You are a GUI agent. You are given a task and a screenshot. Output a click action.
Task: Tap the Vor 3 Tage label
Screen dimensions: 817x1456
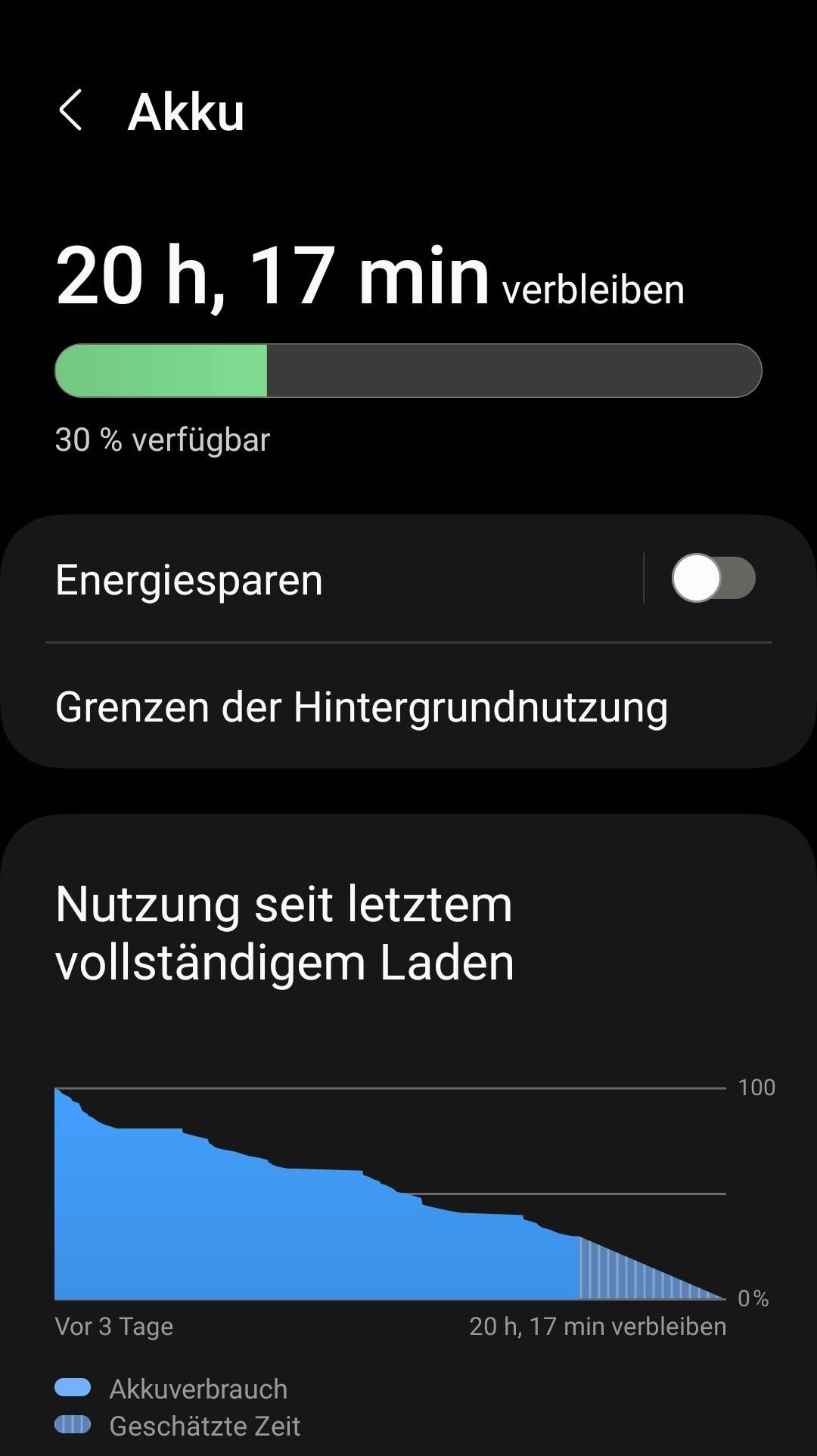pos(113,1326)
